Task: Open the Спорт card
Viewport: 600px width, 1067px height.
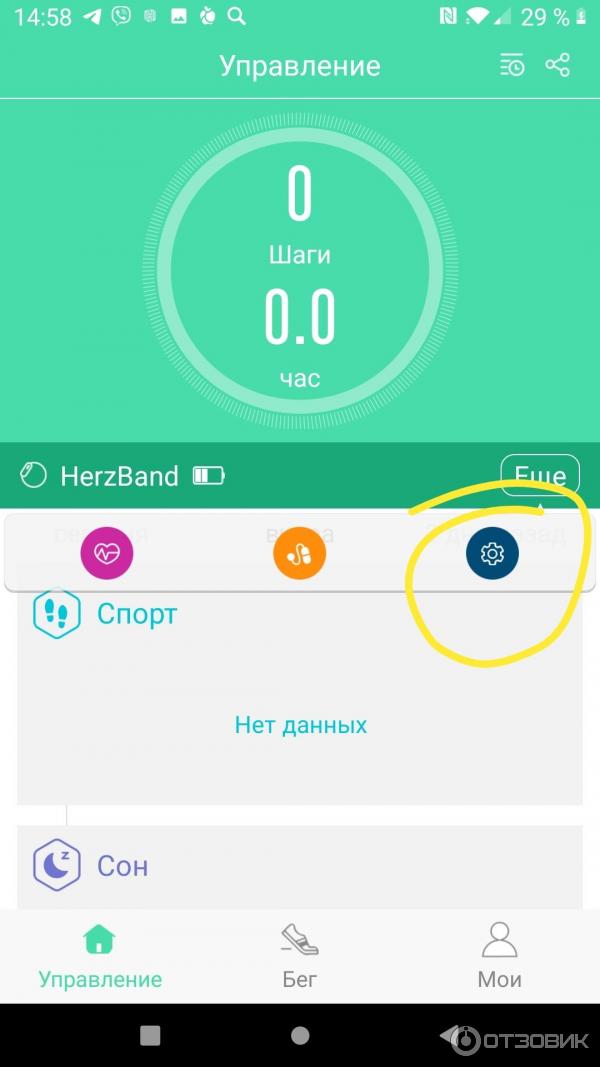Action: 299,700
